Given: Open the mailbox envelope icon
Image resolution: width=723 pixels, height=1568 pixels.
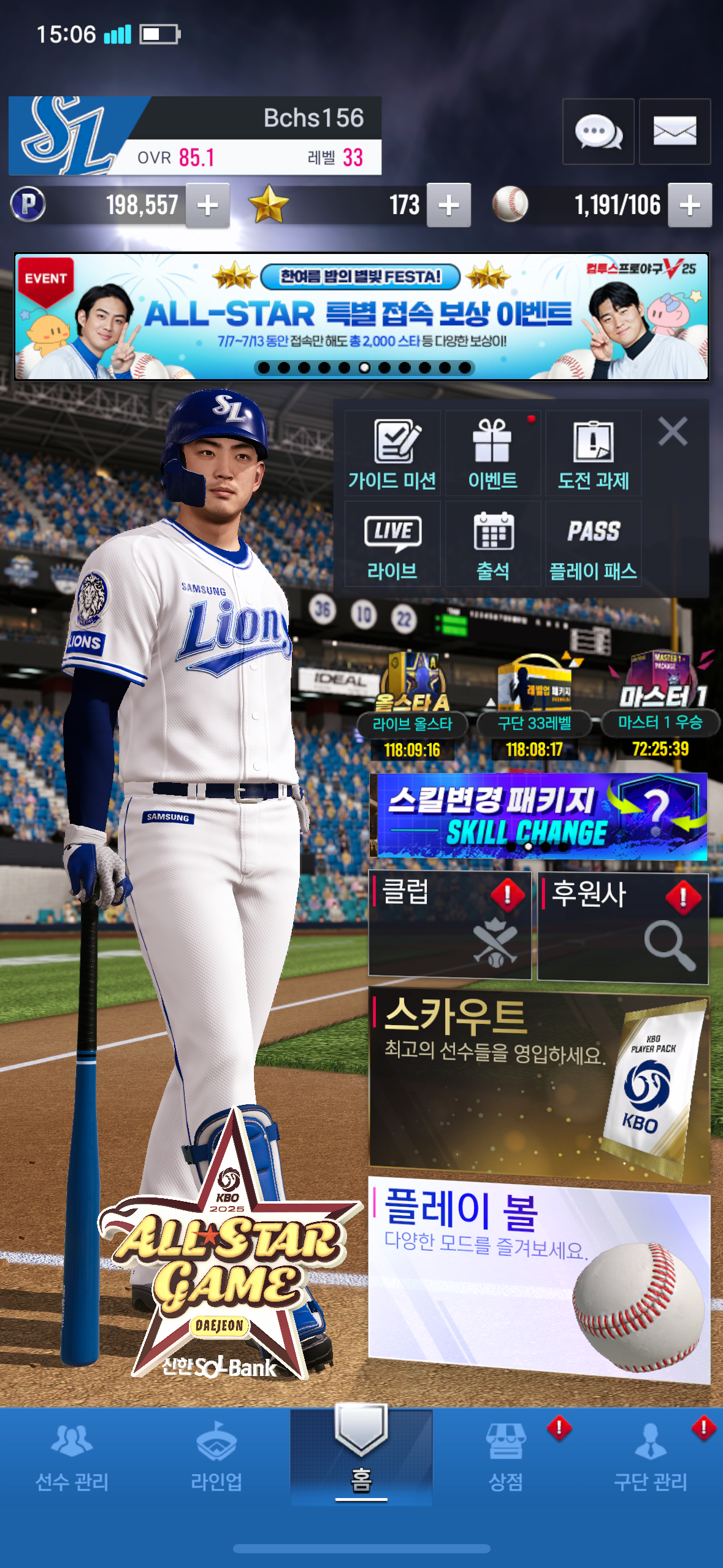Looking at the screenshot, I should point(675,131).
